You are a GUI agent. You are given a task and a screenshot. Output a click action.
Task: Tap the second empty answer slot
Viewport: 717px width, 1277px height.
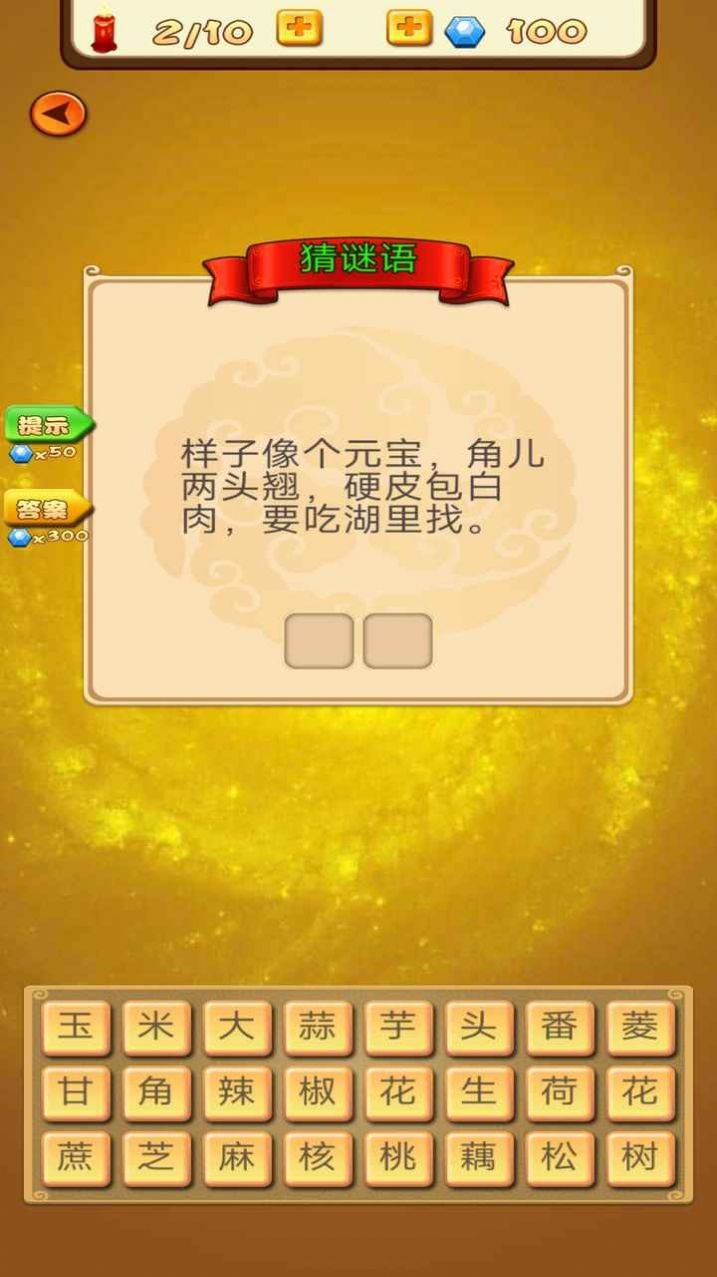tap(398, 641)
